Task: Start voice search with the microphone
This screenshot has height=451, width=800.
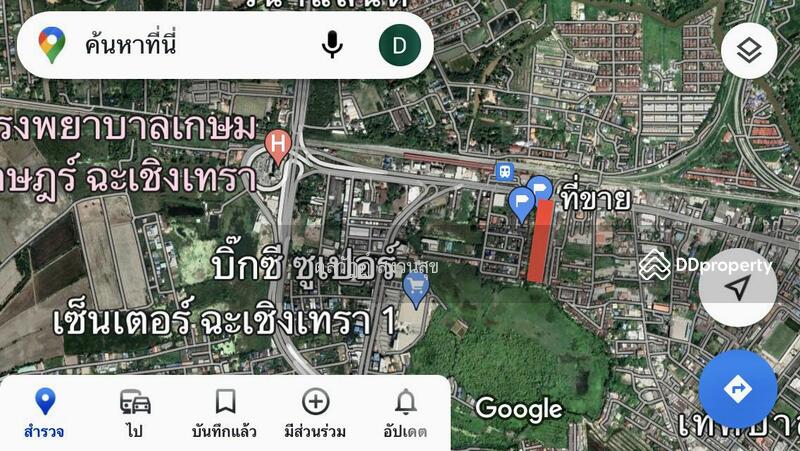Action: pyautogui.click(x=332, y=45)
